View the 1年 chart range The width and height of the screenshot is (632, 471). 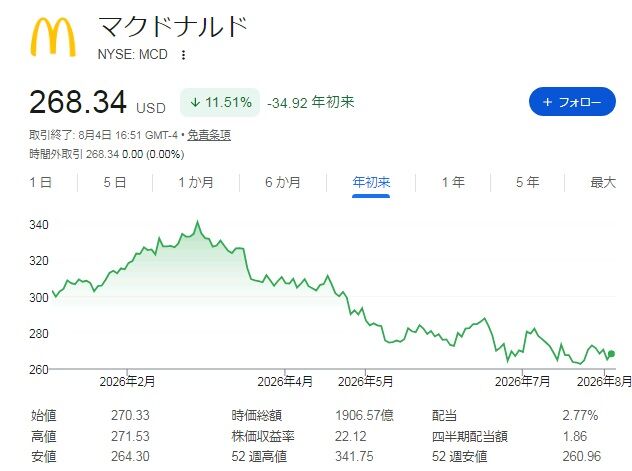point(453,183)
